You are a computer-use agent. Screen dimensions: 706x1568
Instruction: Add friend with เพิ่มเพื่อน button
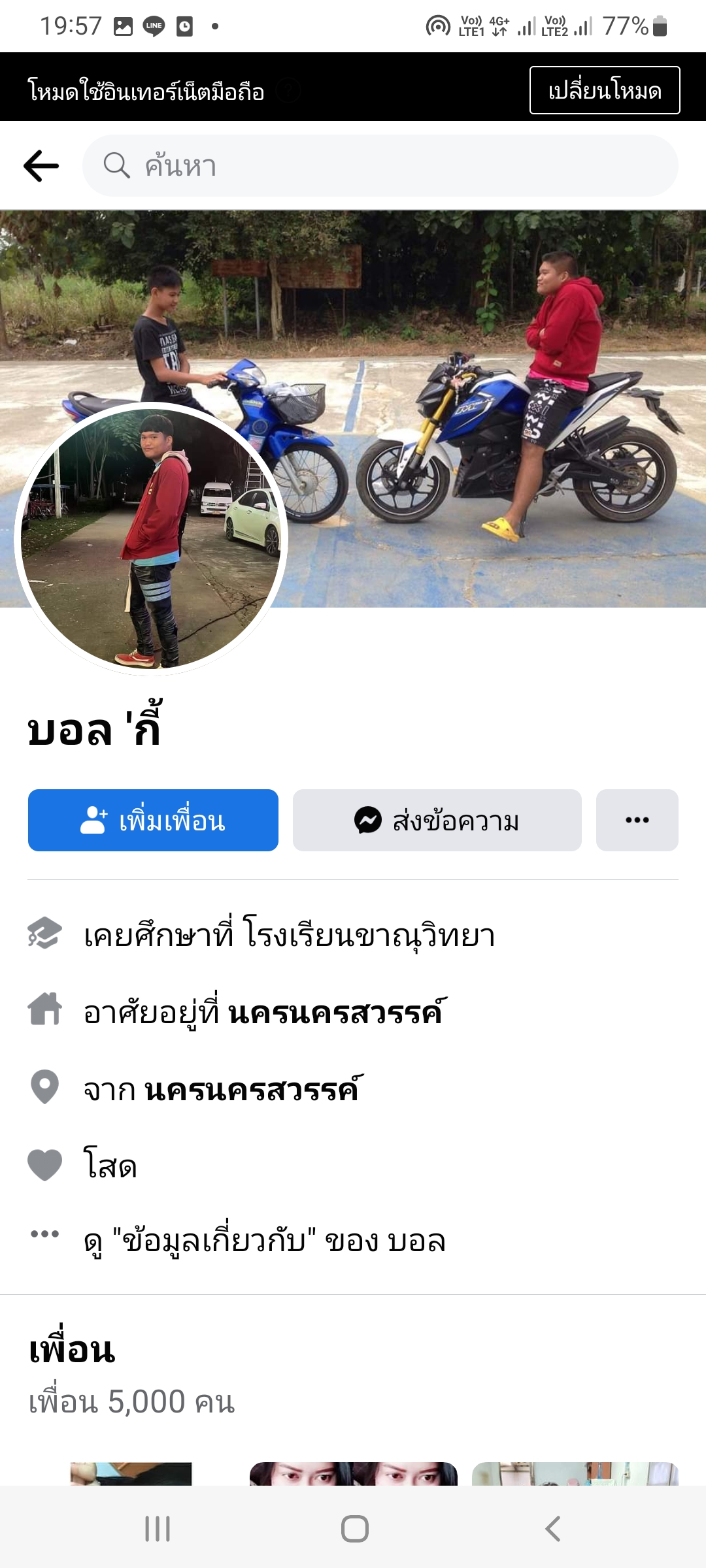(x=153, y=821)
